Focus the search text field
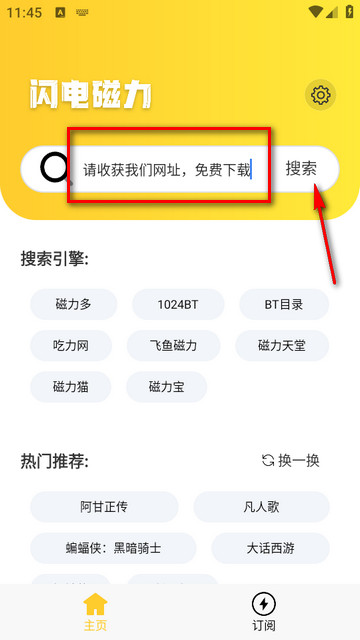The width and height of the screenshot is (360, 640). pos(168,169)
